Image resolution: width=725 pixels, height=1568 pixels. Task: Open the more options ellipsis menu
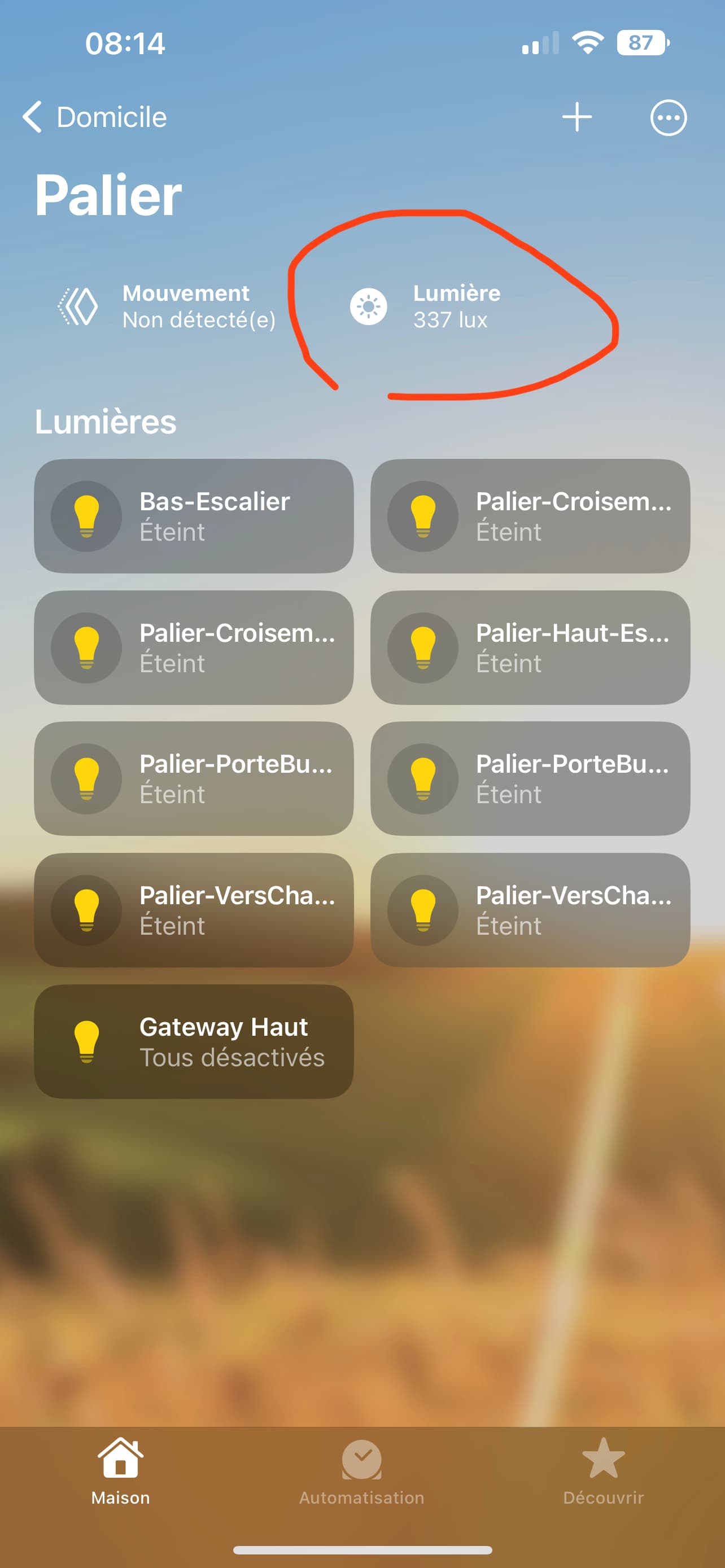(669, 117)
